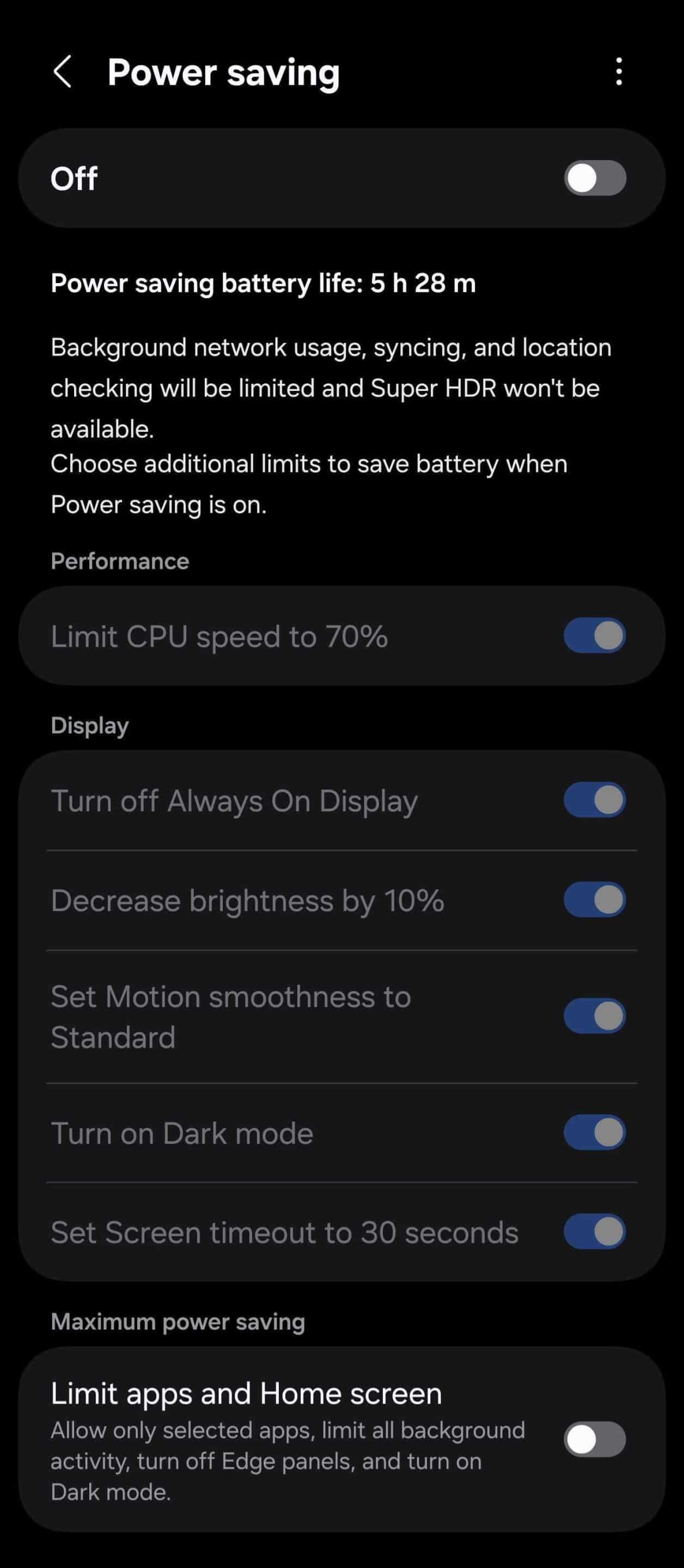This screenshot has width=684, height=1568.
Task: Toggle Set Screen timeout to 30 seconds
Action: (595, 1232)
